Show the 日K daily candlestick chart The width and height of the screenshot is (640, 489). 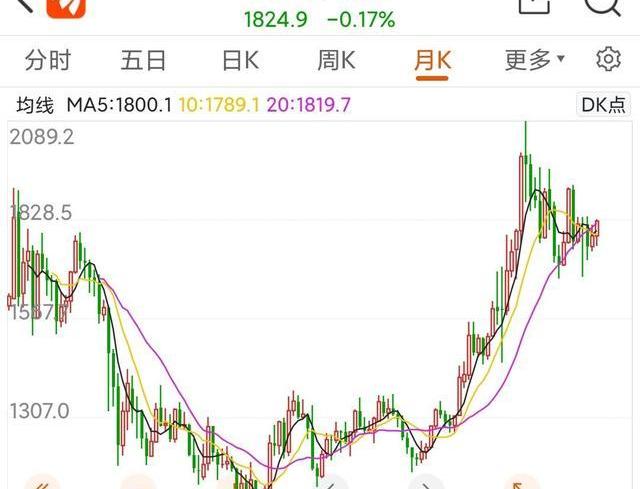(x=240, y=61)
